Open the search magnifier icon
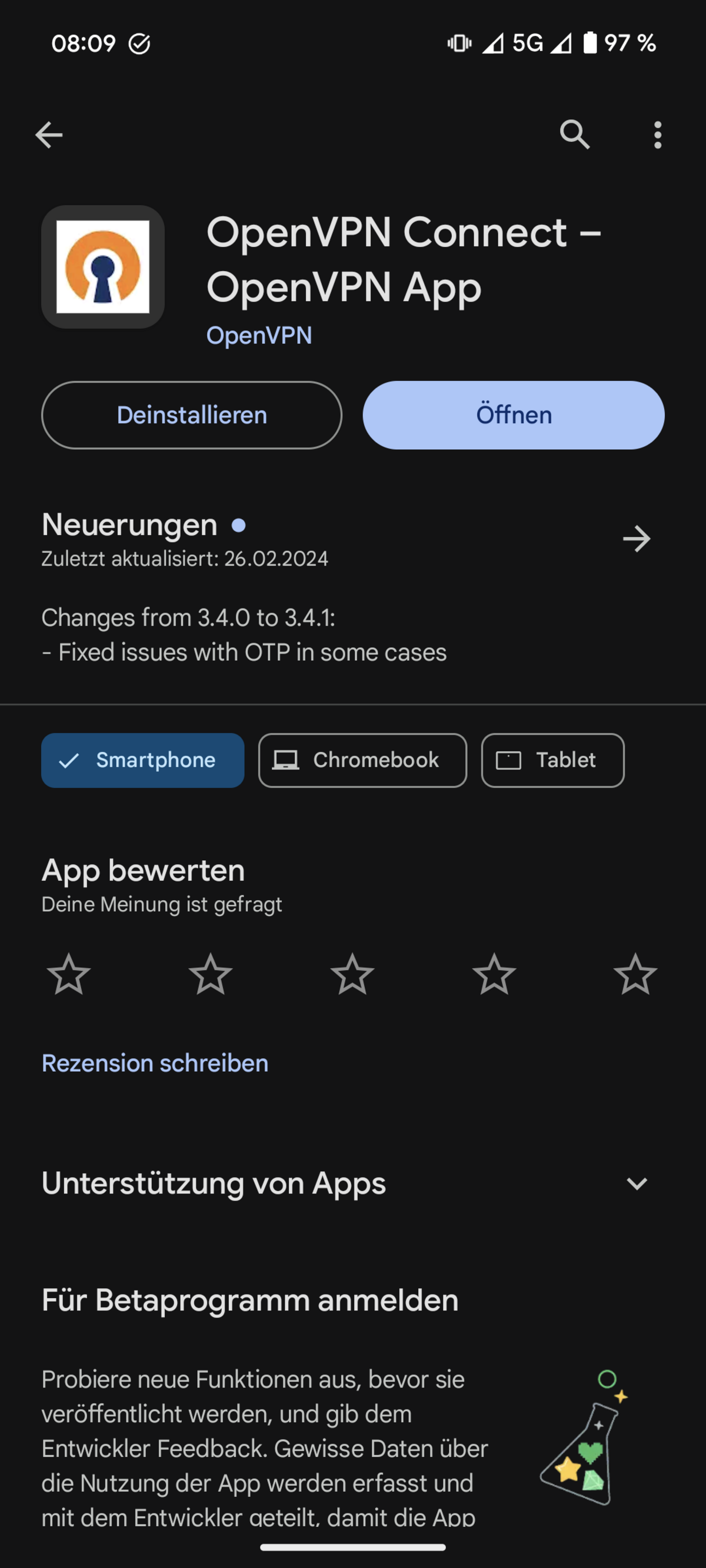This screenshot has height=1568, width=706. (x=574, y=135)
